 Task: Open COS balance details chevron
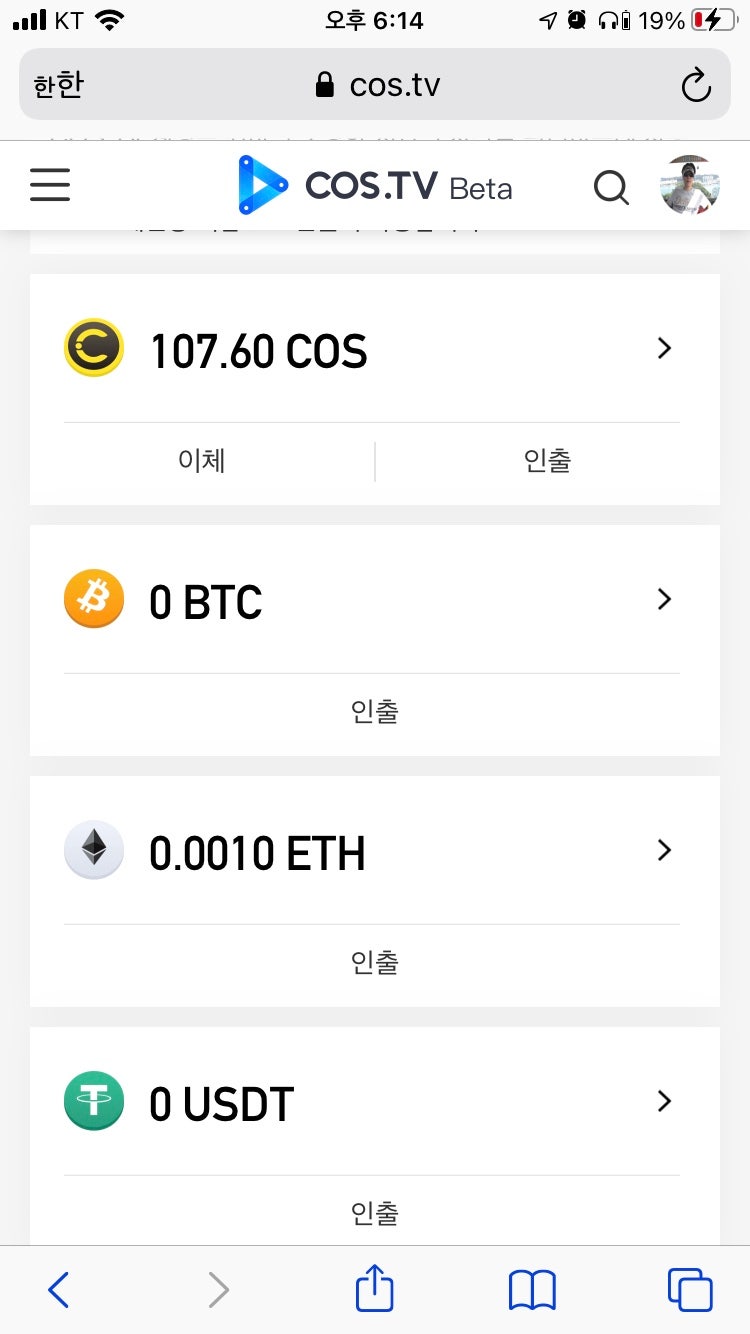664,348
